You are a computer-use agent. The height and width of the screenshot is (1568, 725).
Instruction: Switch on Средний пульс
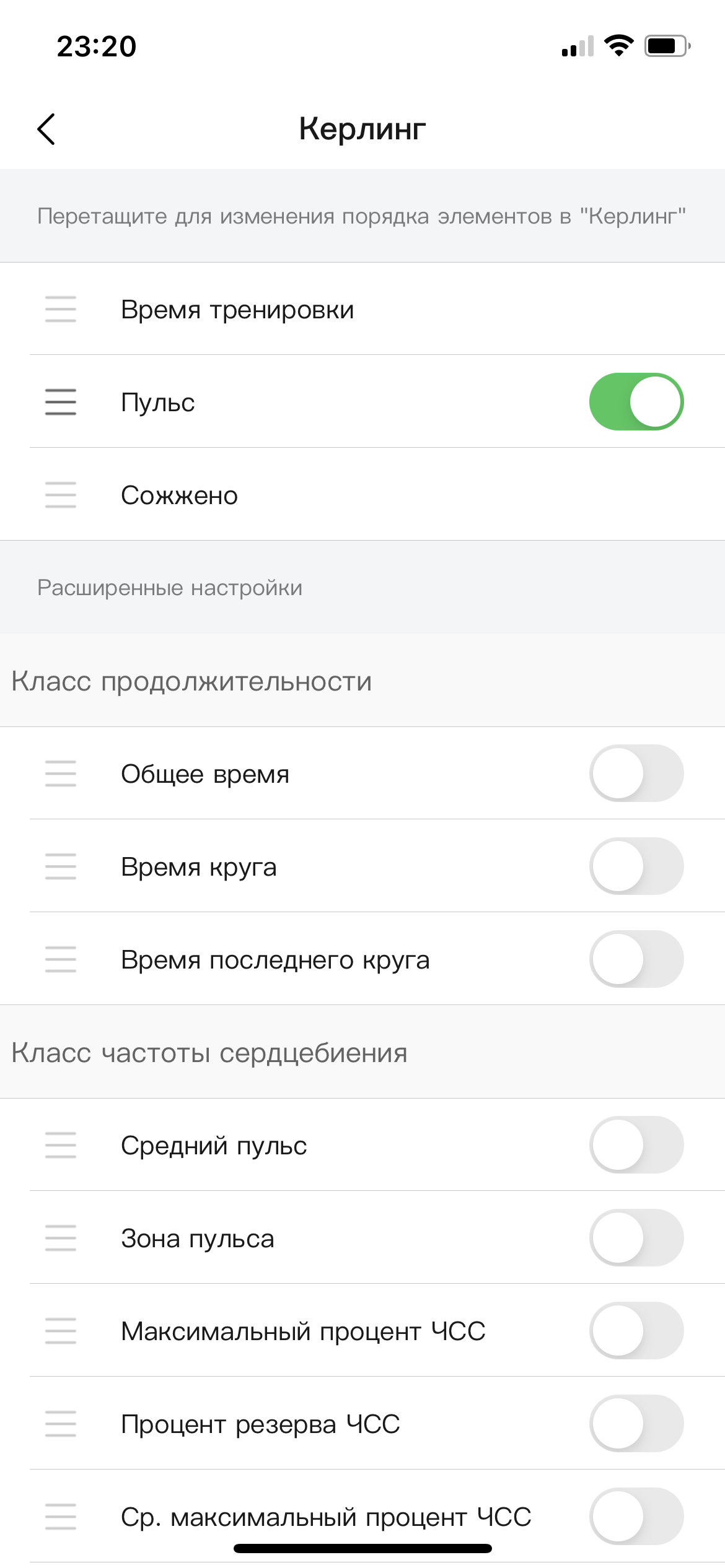click(636, 1145)
